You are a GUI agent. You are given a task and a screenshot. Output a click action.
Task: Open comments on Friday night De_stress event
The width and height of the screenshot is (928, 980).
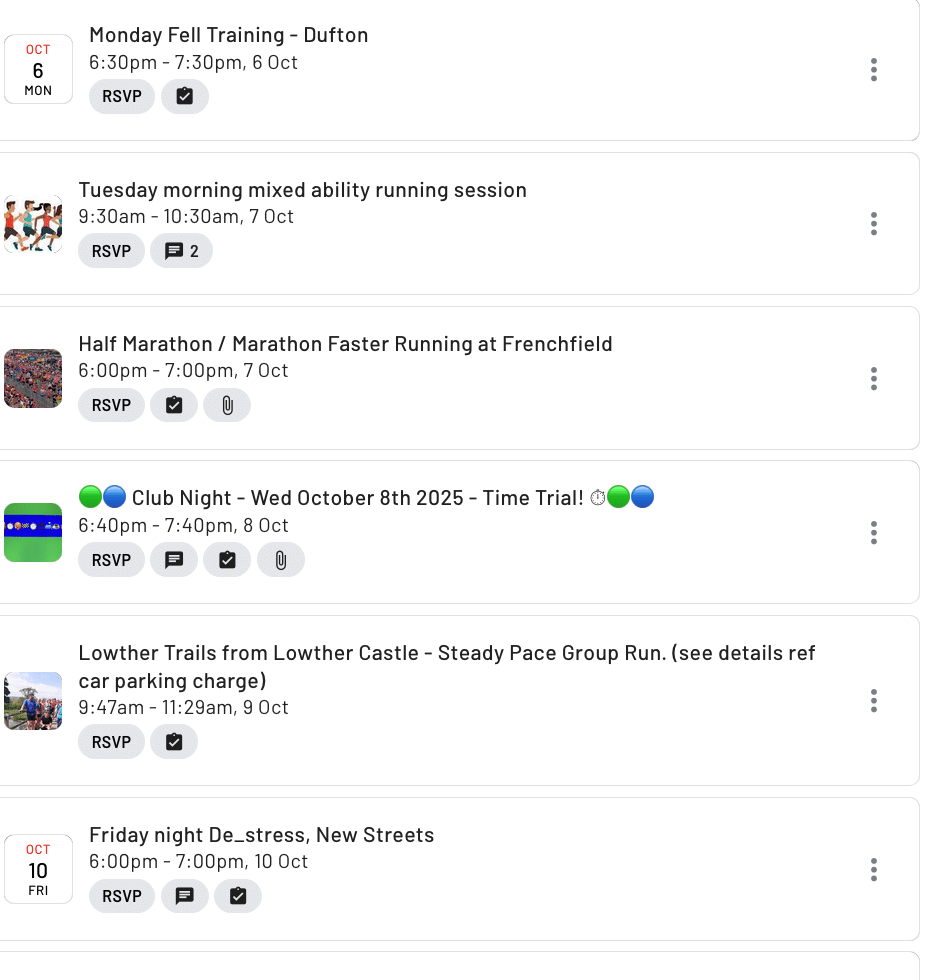point(185,896)
